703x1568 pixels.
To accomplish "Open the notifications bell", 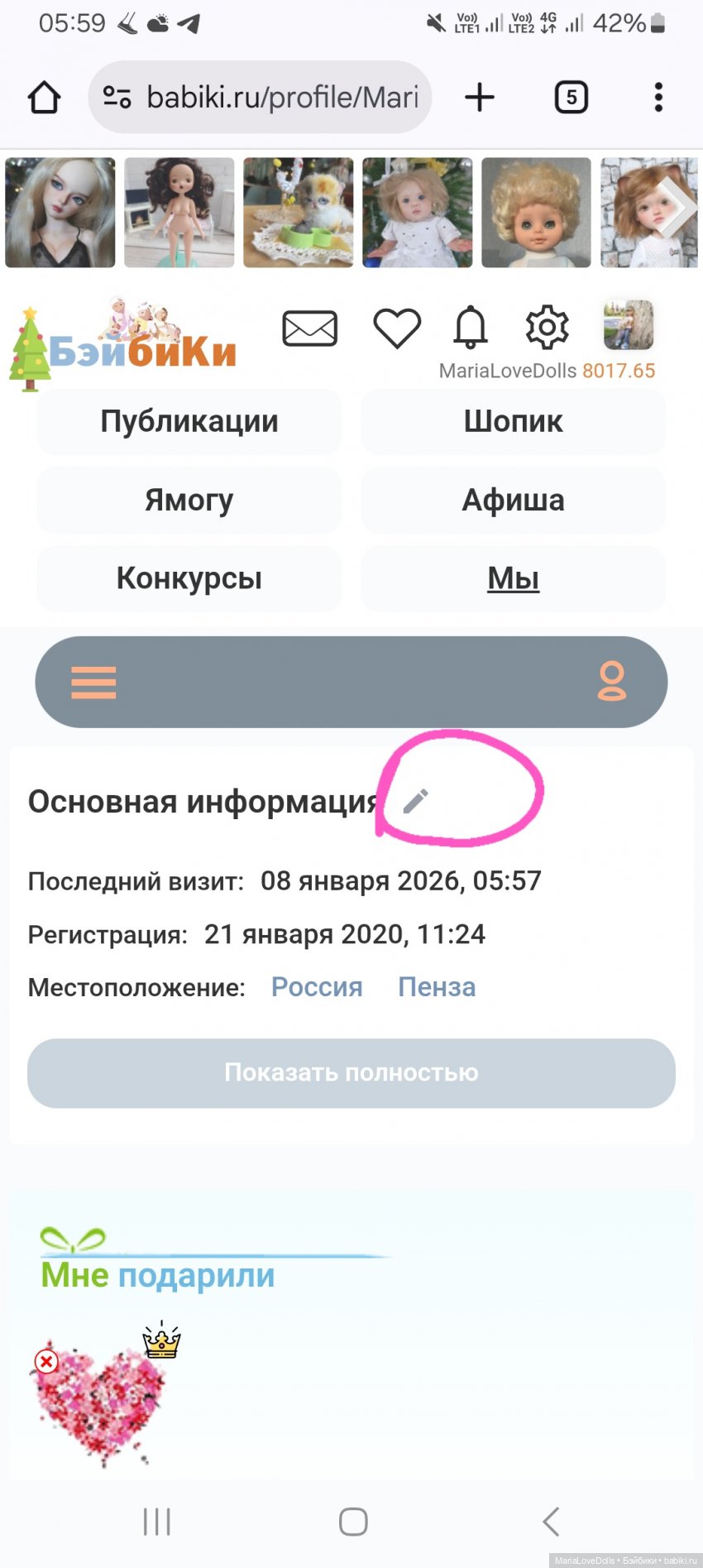I will pos(471,327).
